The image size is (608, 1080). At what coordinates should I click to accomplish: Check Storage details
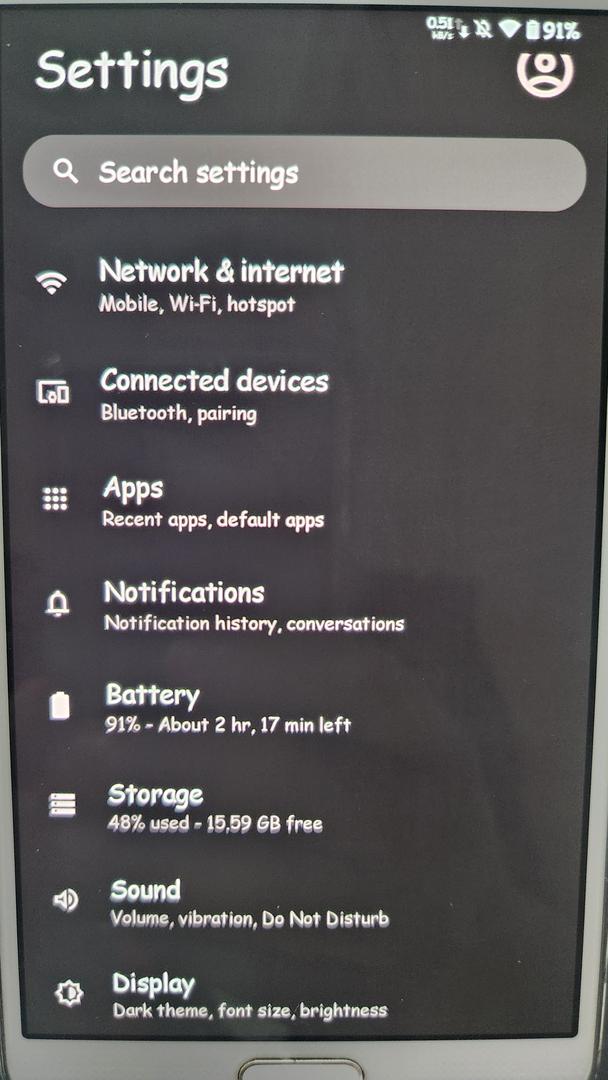point(303,807)
